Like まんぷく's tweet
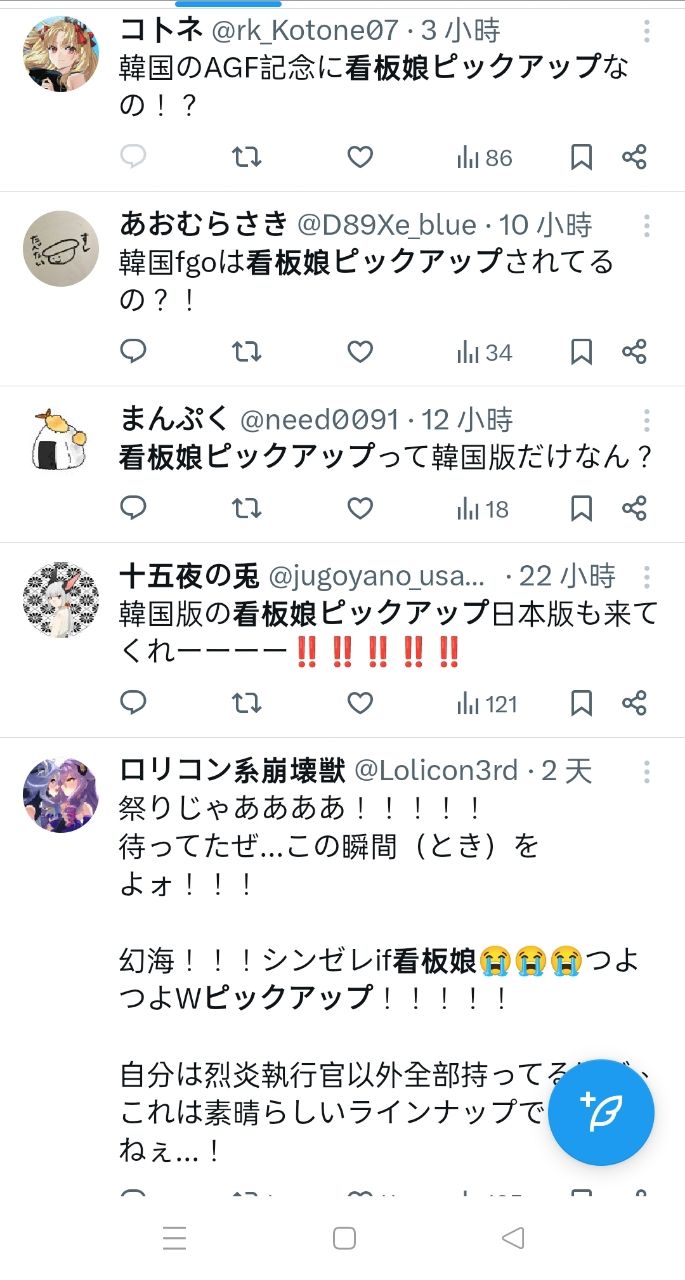Image resolution: width=685 pixels, height=1280 pixels. click(x=360, y=509)
